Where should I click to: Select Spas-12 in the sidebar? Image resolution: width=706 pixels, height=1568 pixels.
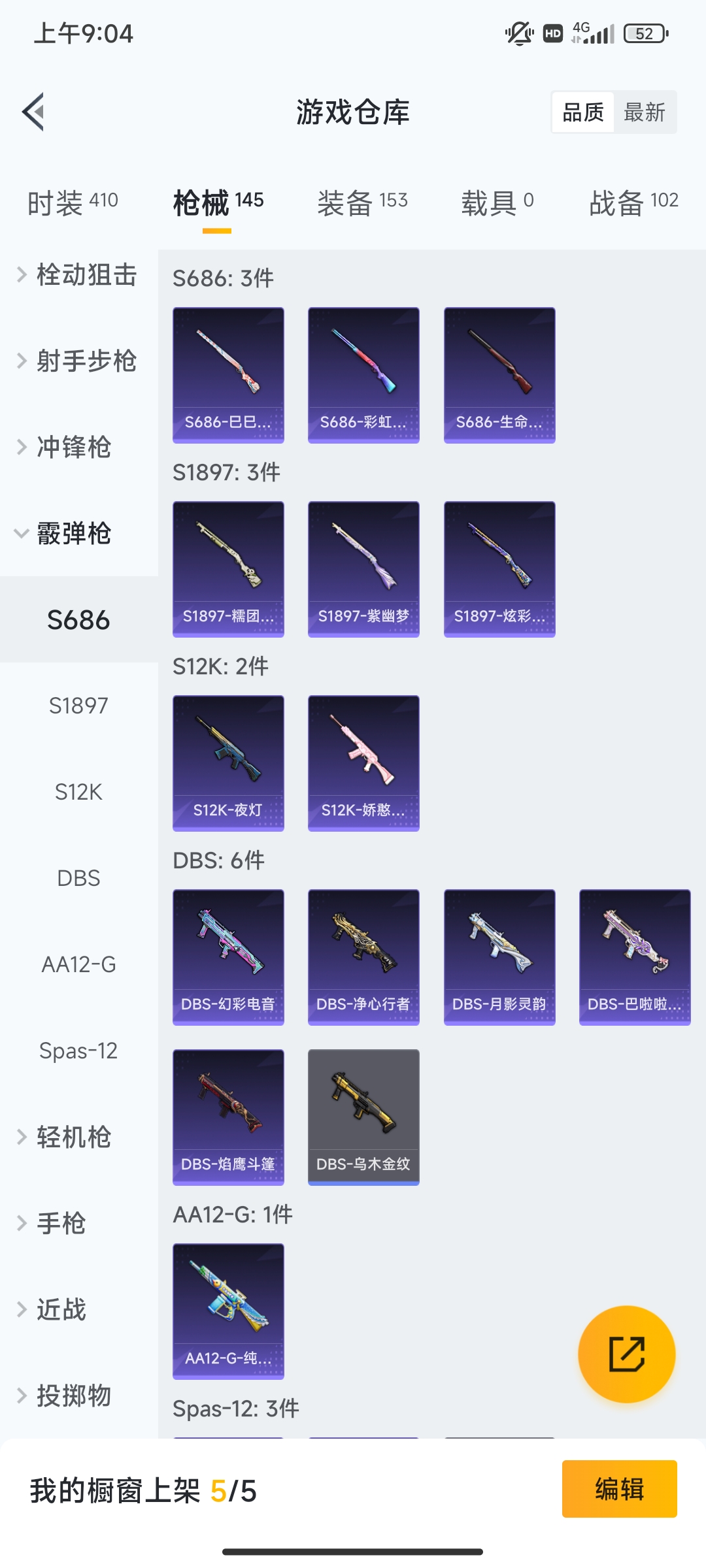click(x=79, y=1051)
